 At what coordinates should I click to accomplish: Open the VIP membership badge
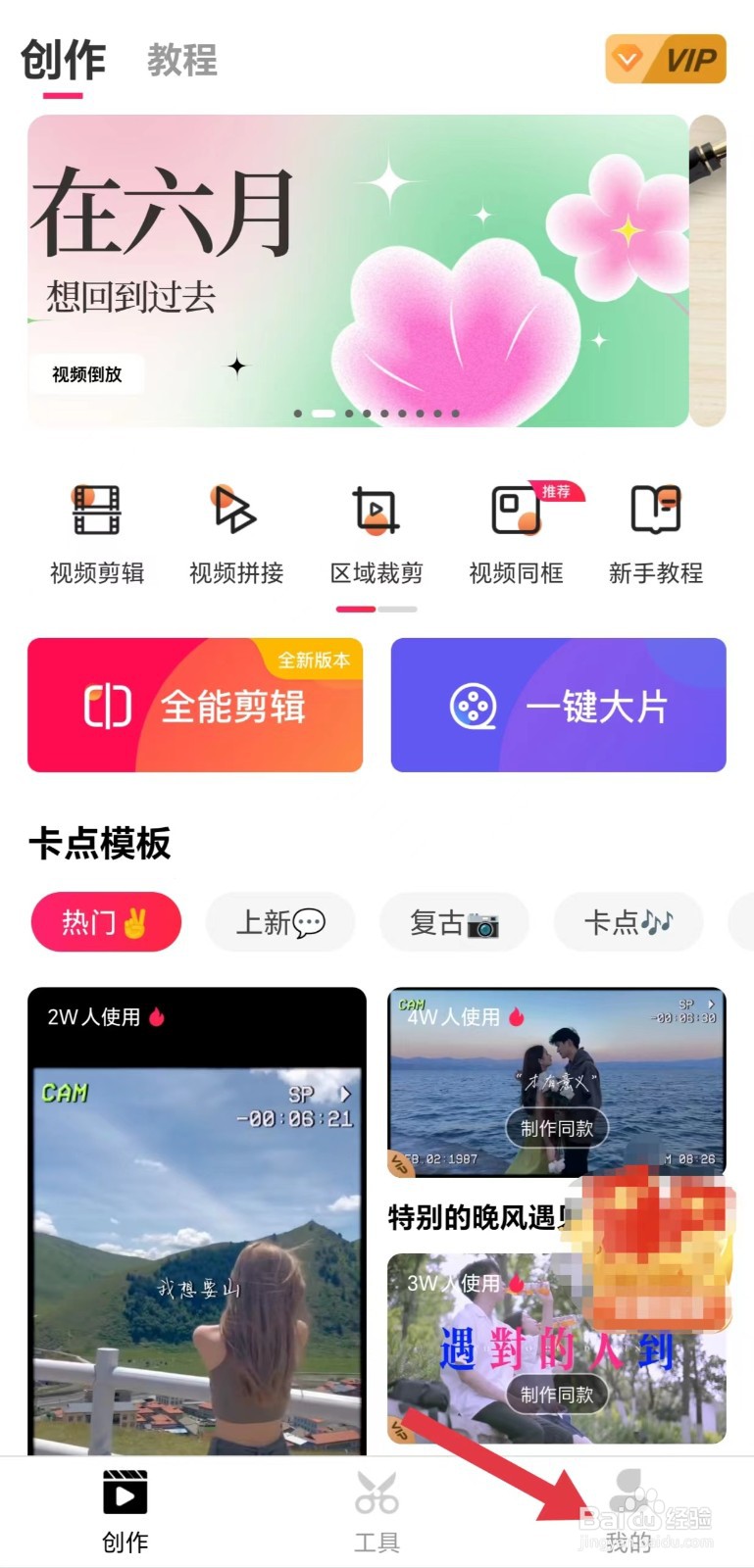click(666, 59)
